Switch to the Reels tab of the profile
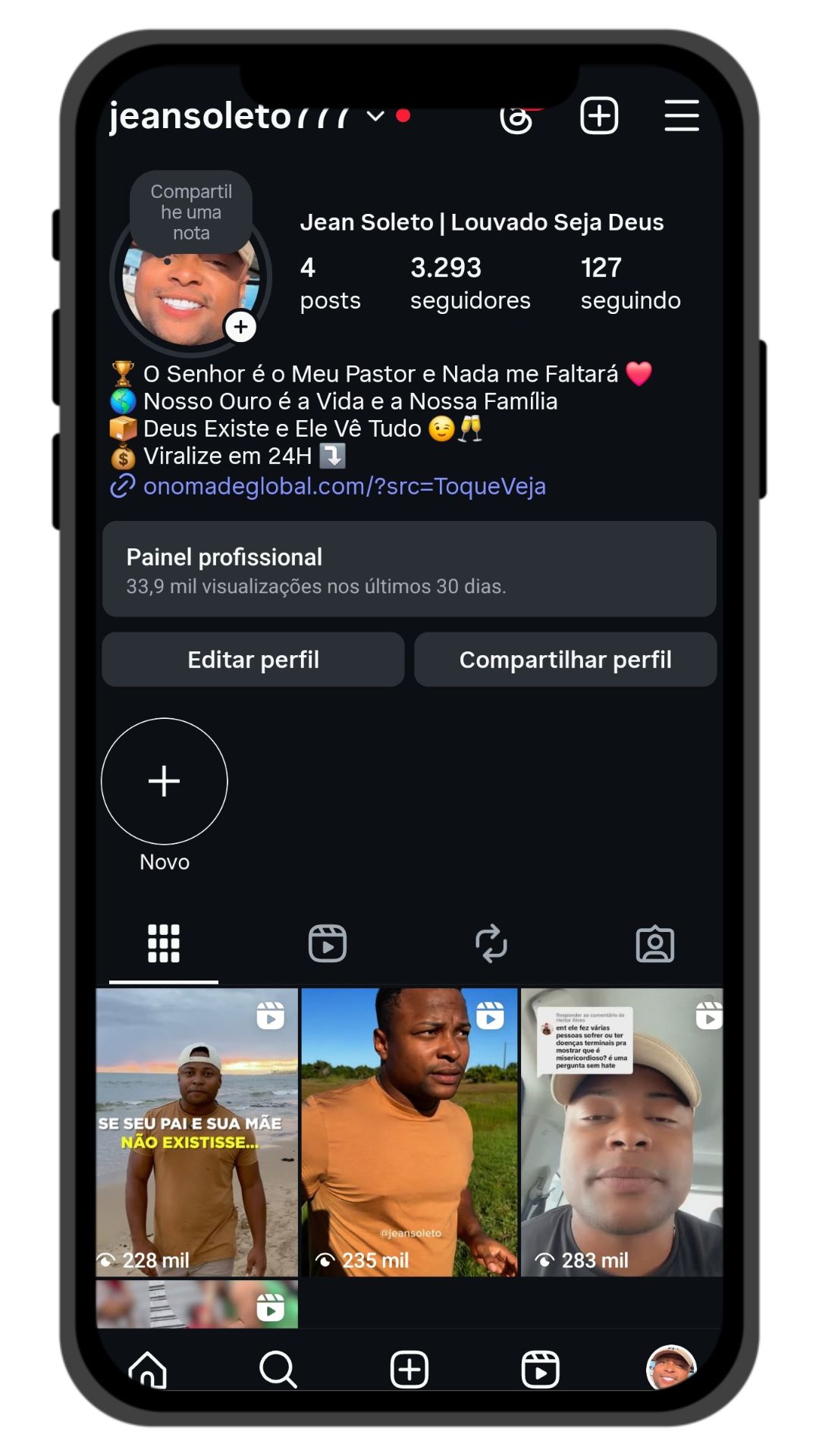 328,943
